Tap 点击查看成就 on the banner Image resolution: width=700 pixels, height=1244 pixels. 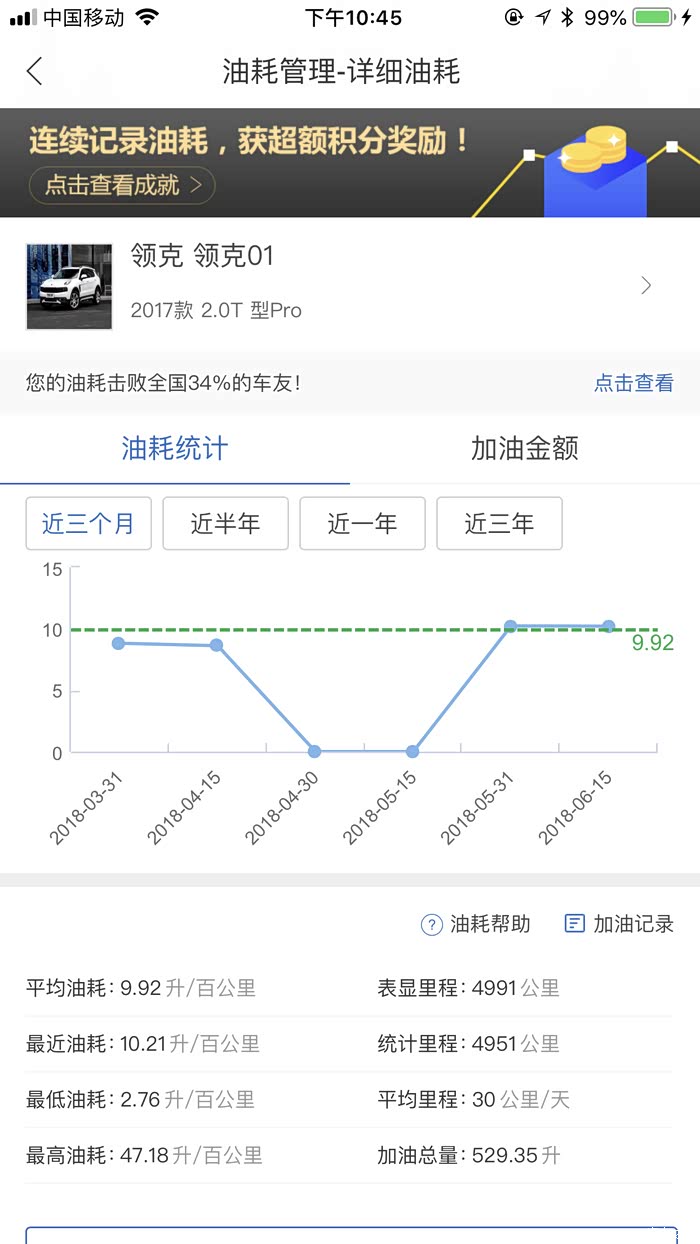click(x=122, y=185)
